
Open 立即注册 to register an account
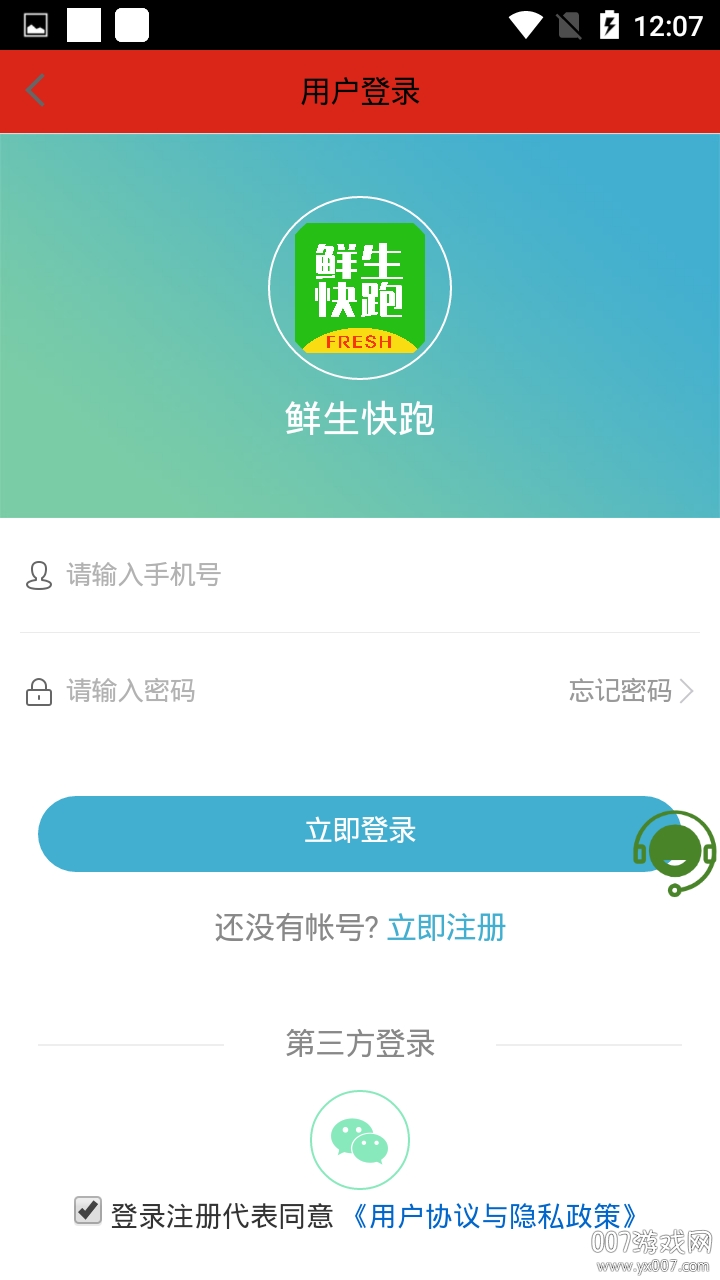(447, 928)
